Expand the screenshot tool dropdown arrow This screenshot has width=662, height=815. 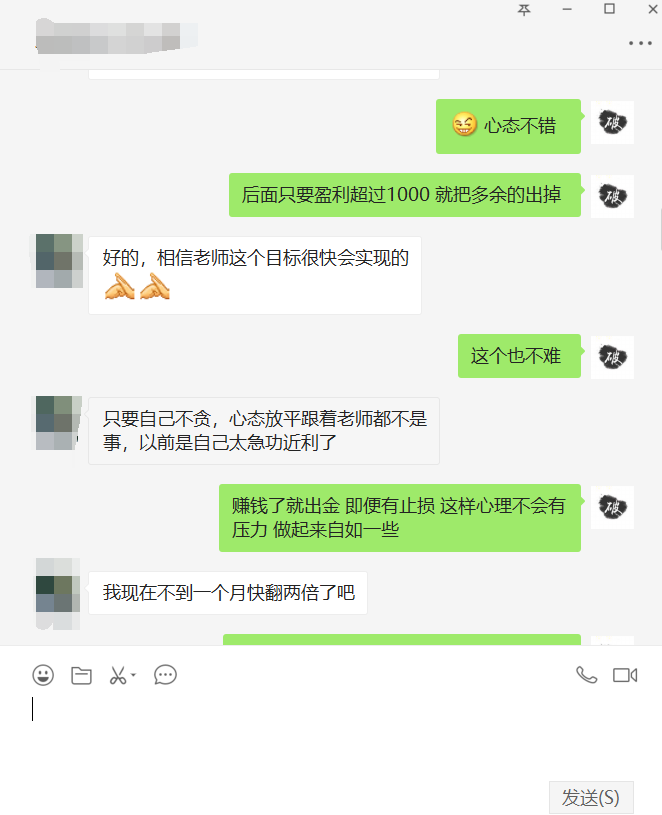tap(133, 675)
